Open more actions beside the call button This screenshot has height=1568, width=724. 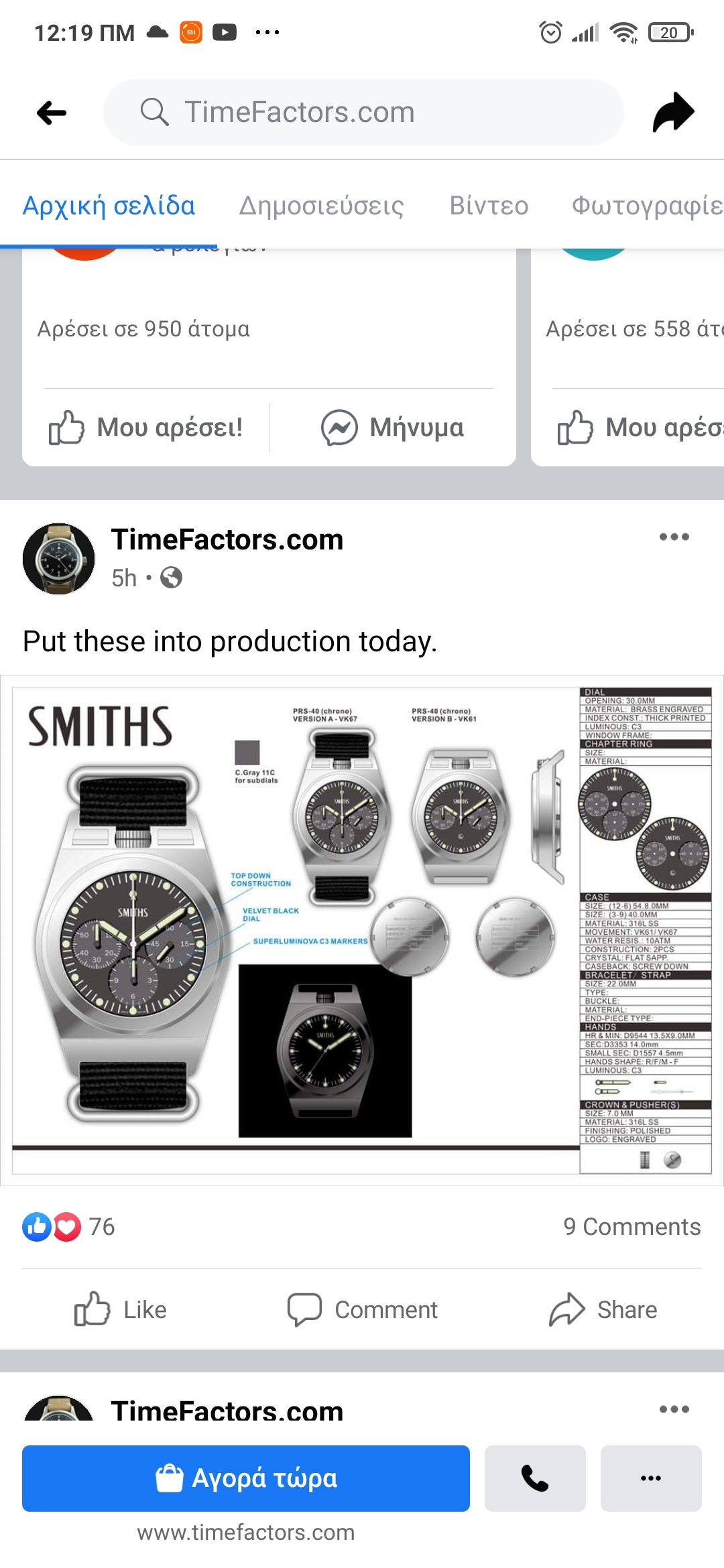coord(651,1478)
